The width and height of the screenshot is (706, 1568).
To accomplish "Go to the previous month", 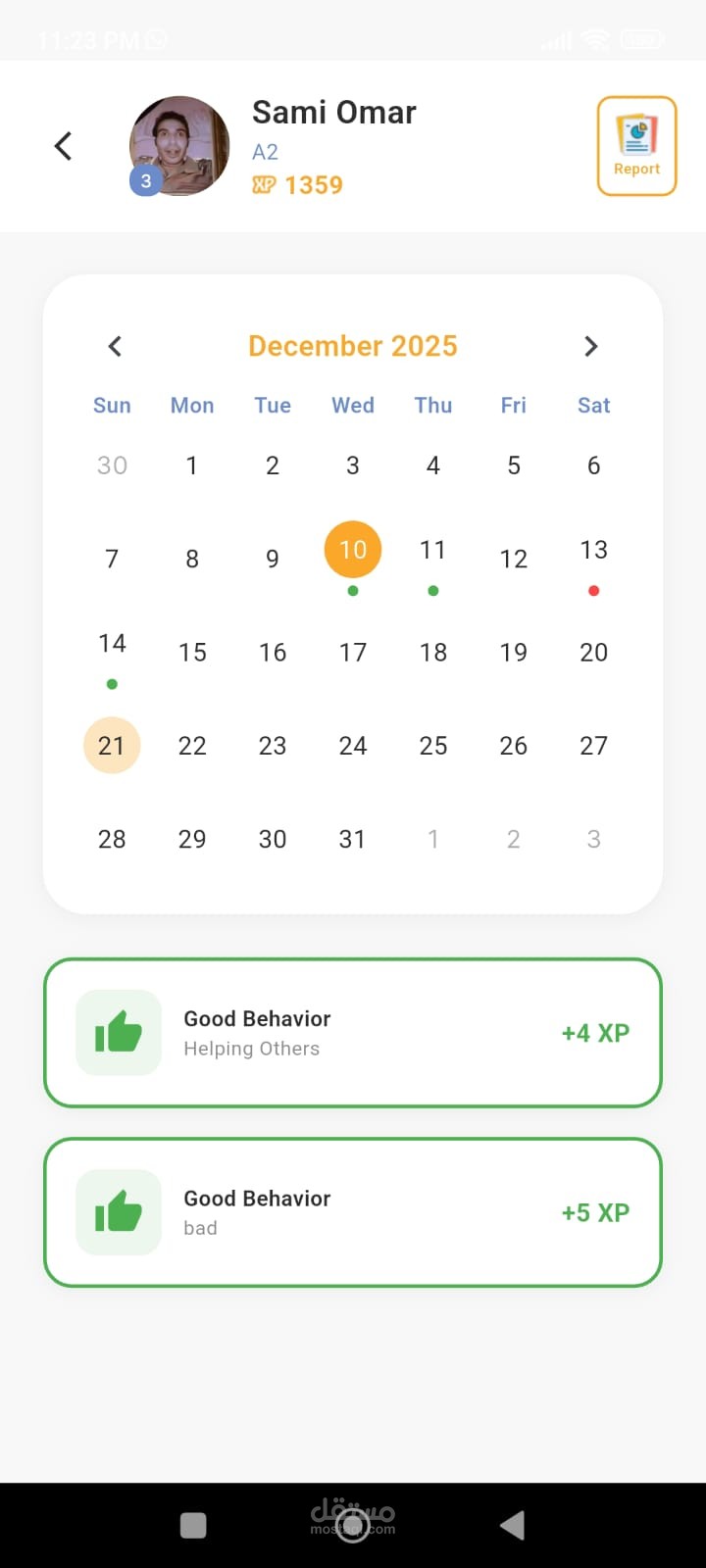I will point(115,346).
